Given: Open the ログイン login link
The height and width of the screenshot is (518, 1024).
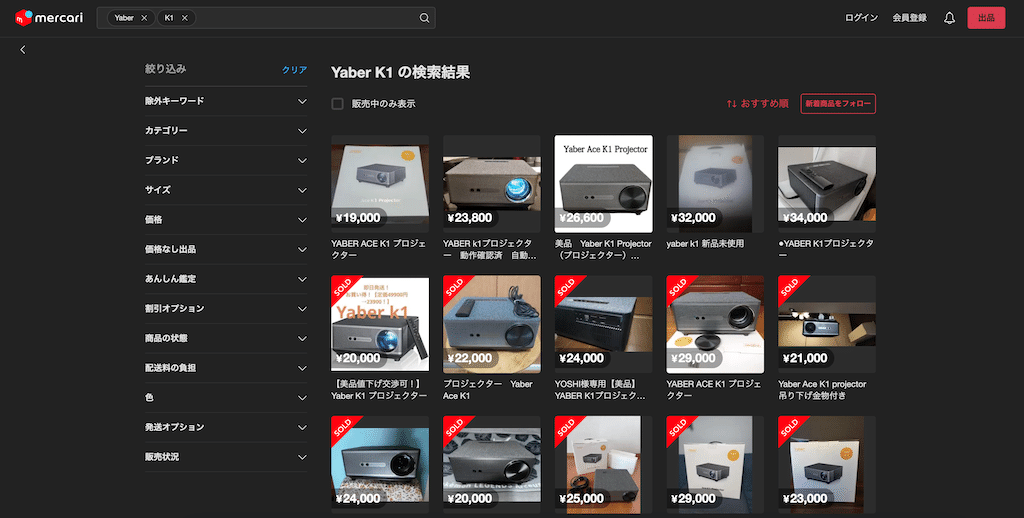Looking at the screenshot, I should click(861, 18).
